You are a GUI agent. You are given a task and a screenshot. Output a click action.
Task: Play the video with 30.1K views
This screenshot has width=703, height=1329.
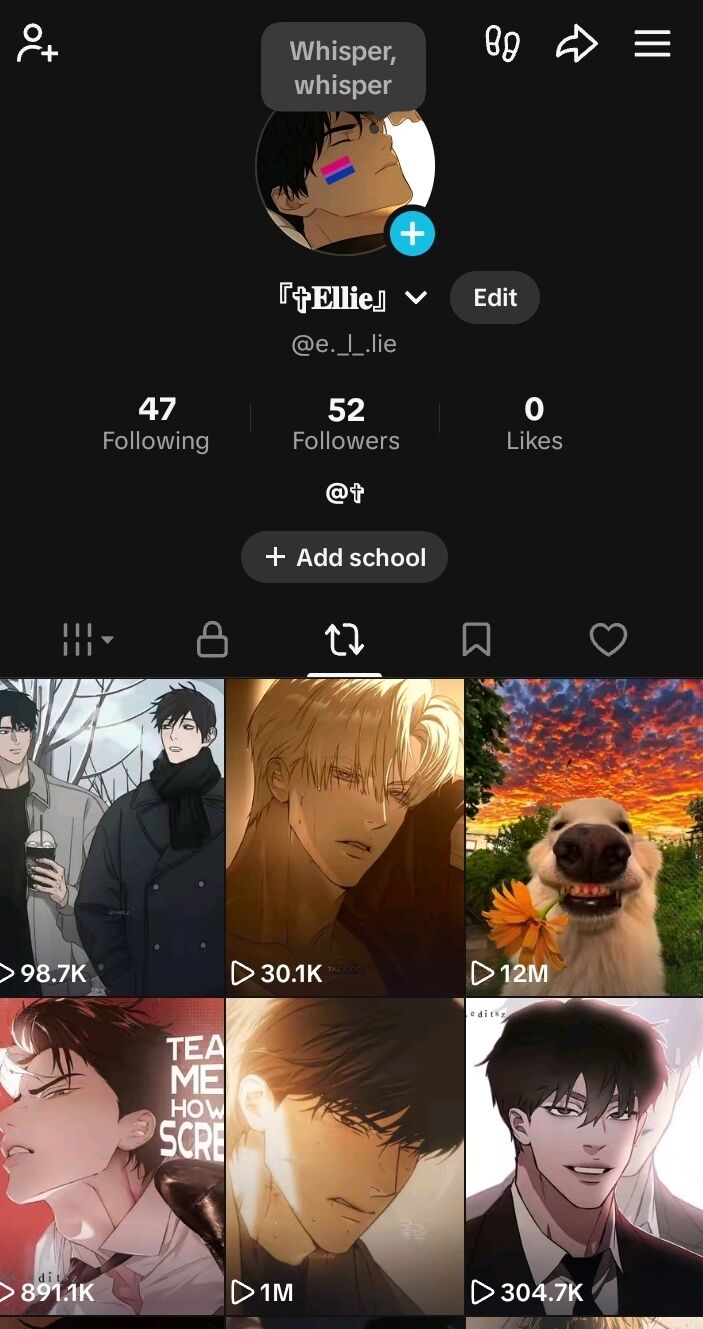click(x=344, y=837)
